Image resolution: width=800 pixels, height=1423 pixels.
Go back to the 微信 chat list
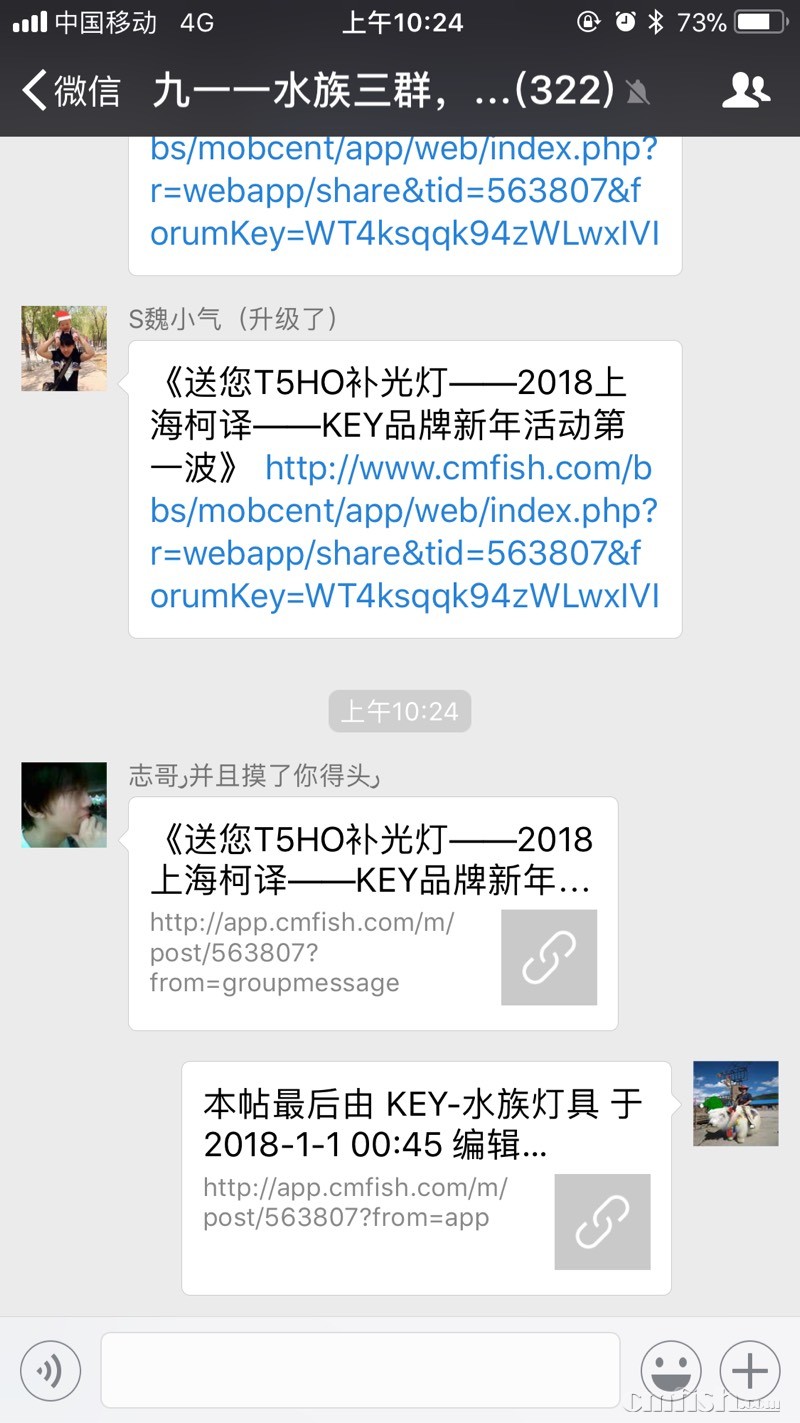tap(70, 91)
